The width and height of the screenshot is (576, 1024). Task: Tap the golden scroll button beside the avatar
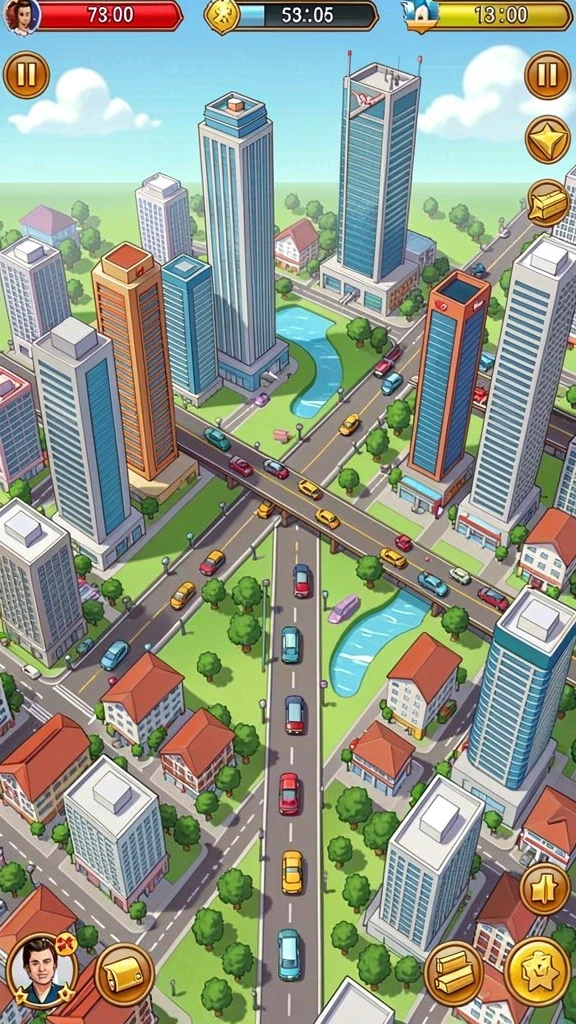[124, 974]
